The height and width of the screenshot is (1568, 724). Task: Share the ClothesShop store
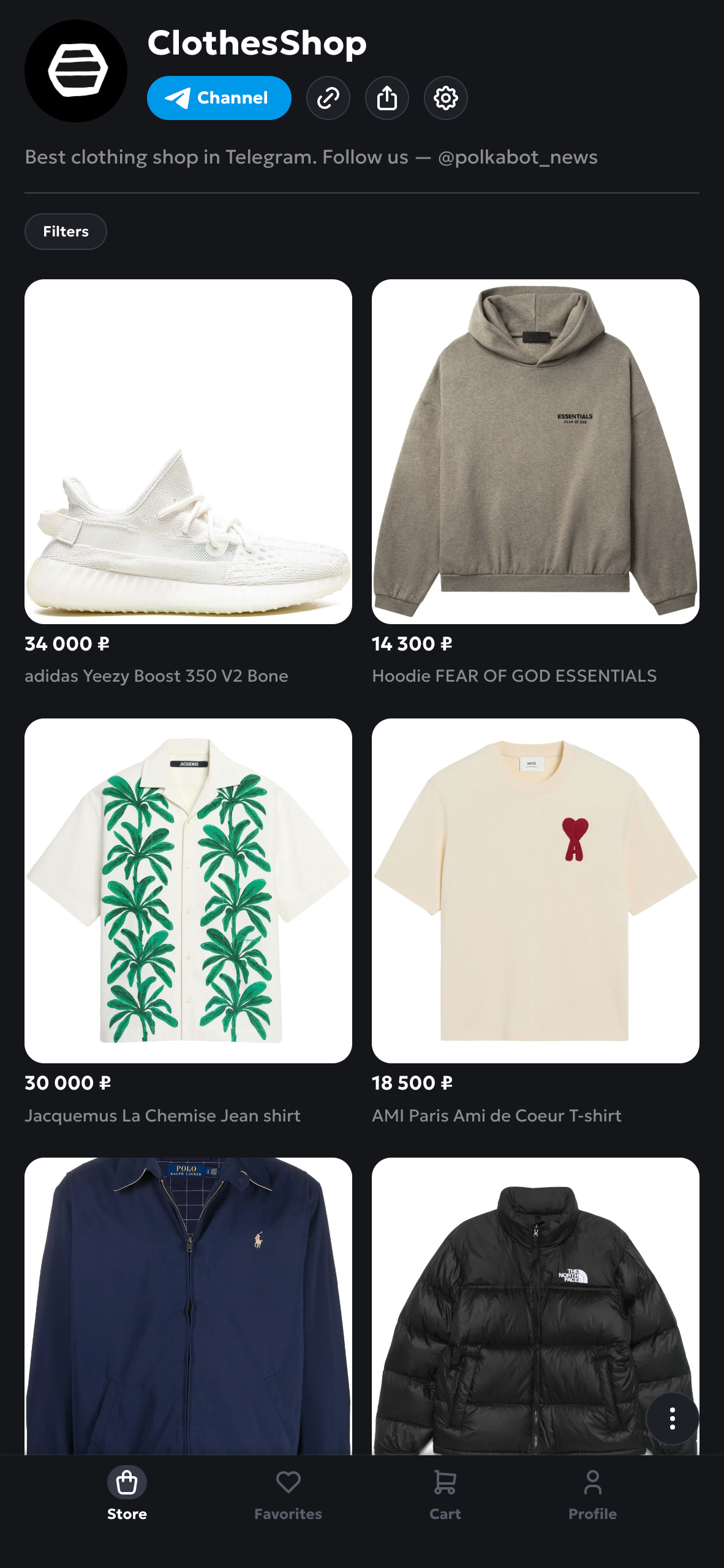[x=387, y=98]
